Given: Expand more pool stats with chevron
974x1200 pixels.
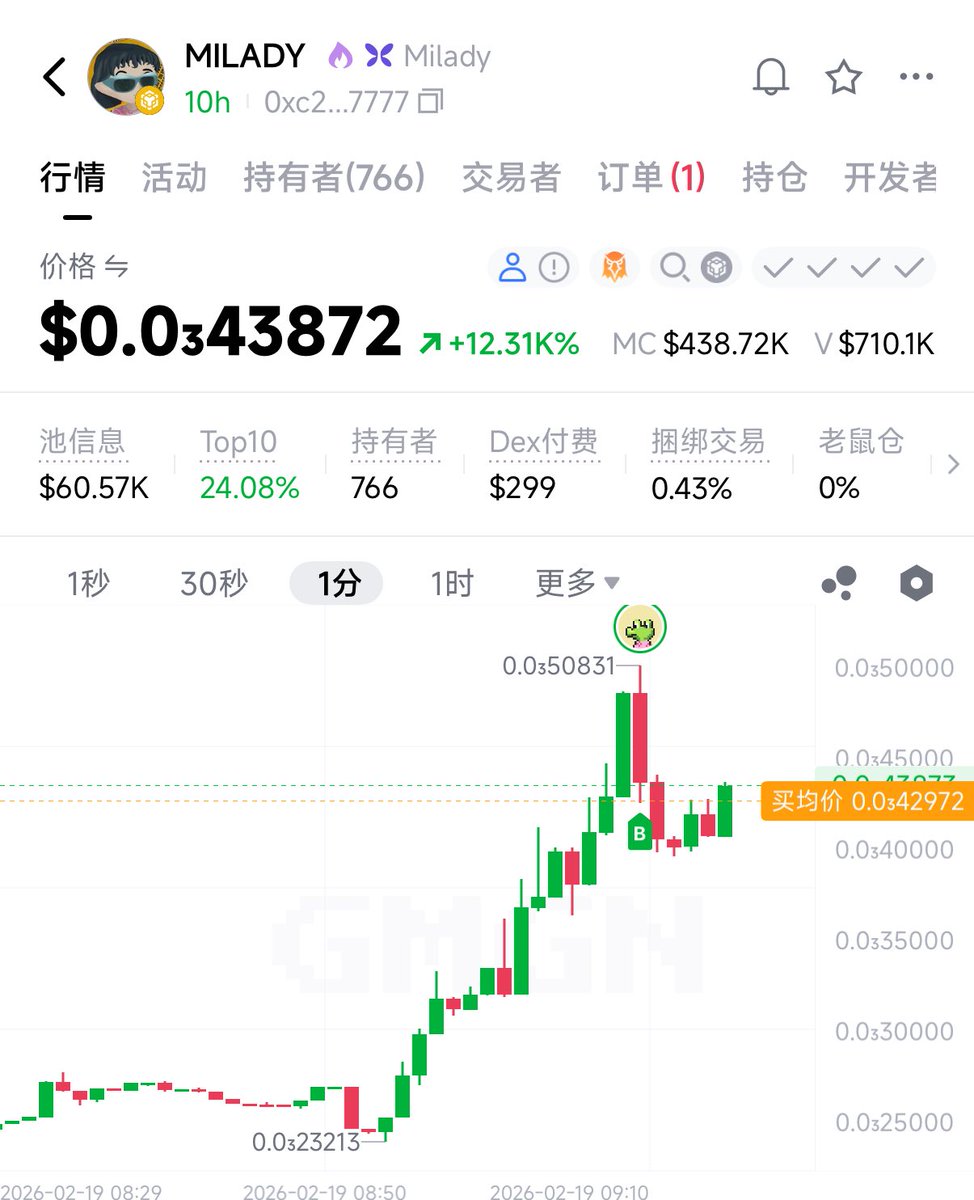Looking at the screenshot, I should click(x=951, y=464).
